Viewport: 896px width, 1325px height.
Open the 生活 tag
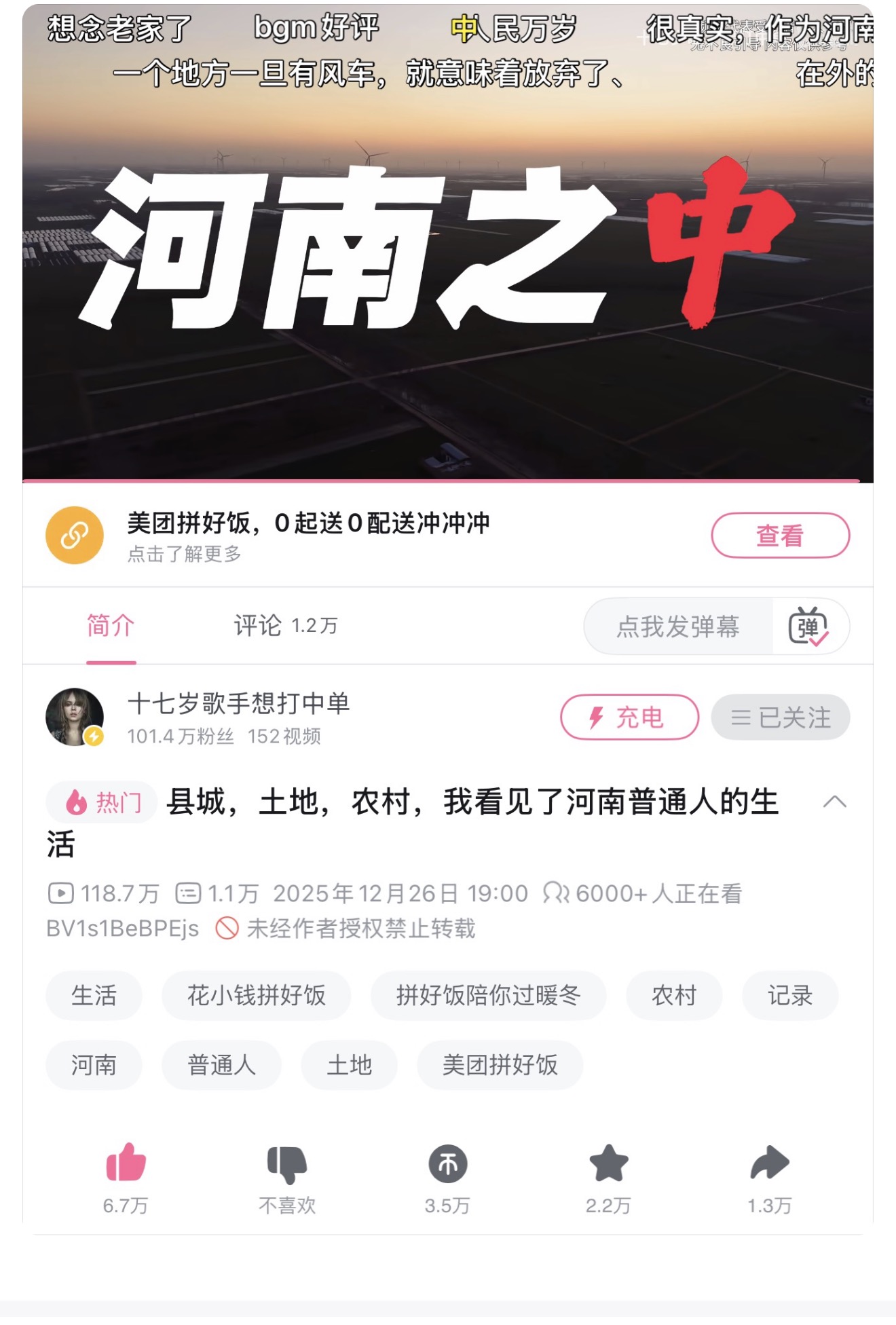(94, 996)
